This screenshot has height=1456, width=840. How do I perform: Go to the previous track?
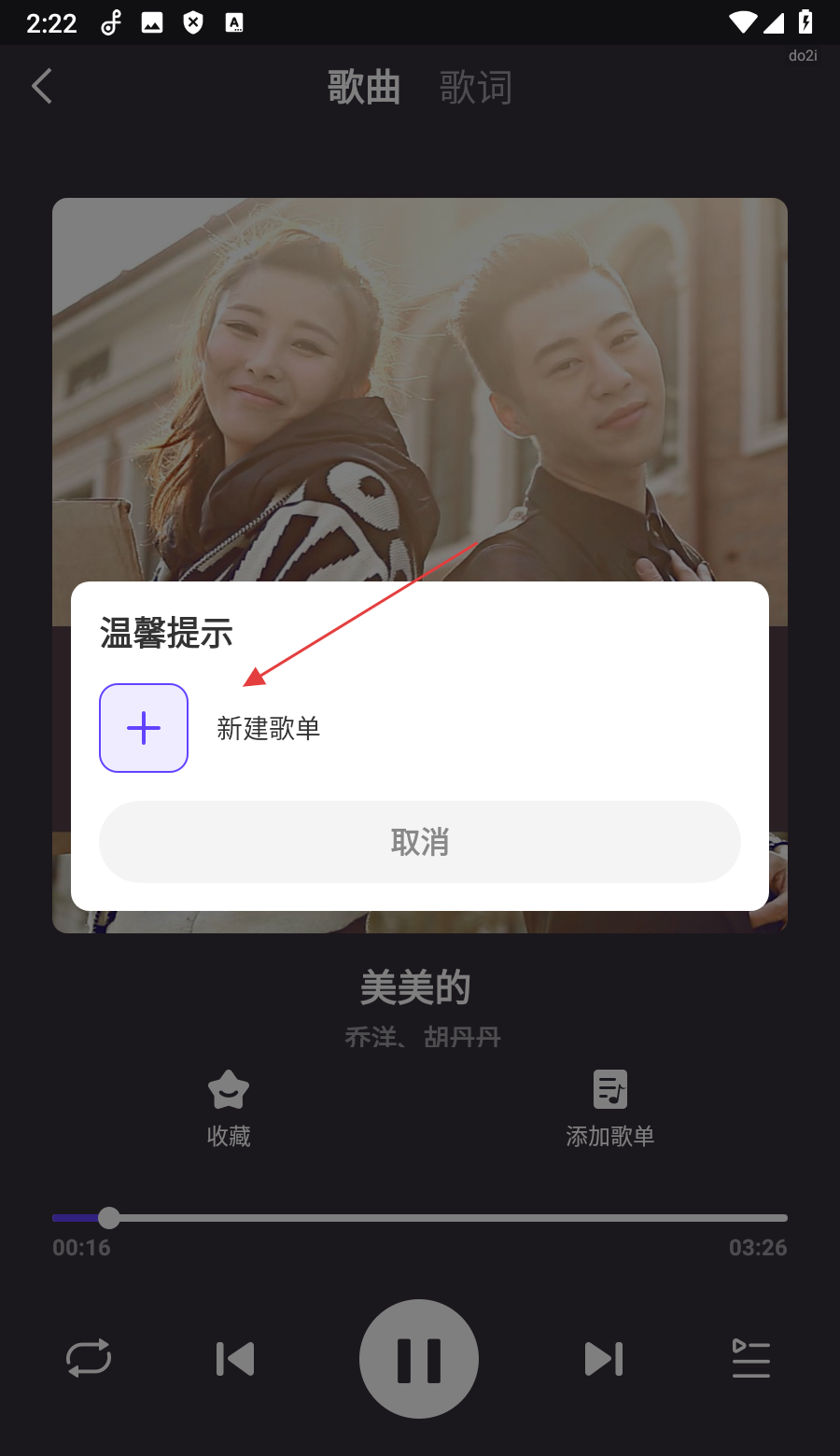pyautogui.click(x=235, y=1359)
